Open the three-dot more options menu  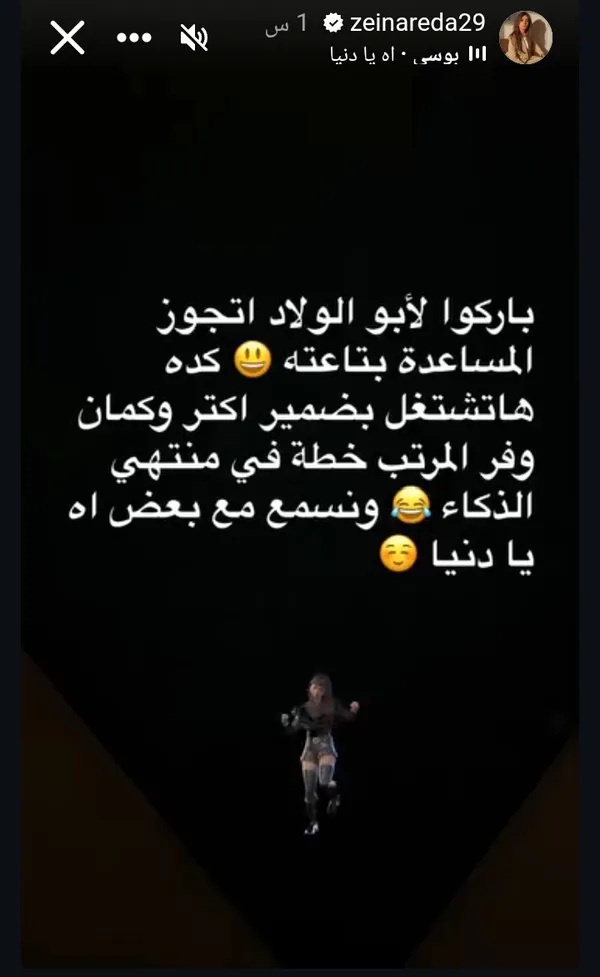coord(133,38)
